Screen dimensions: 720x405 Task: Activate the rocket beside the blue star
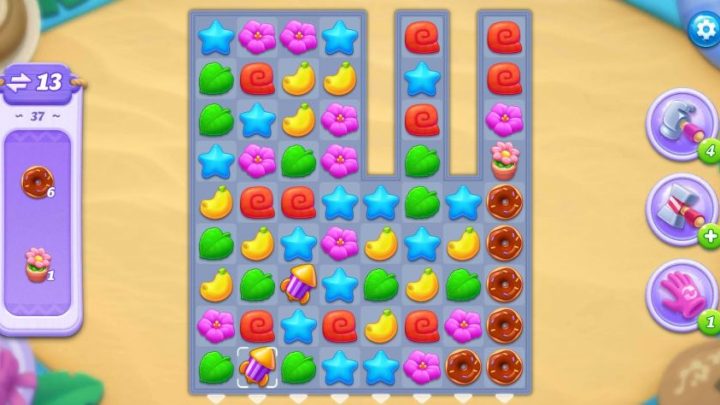point(297,284)
